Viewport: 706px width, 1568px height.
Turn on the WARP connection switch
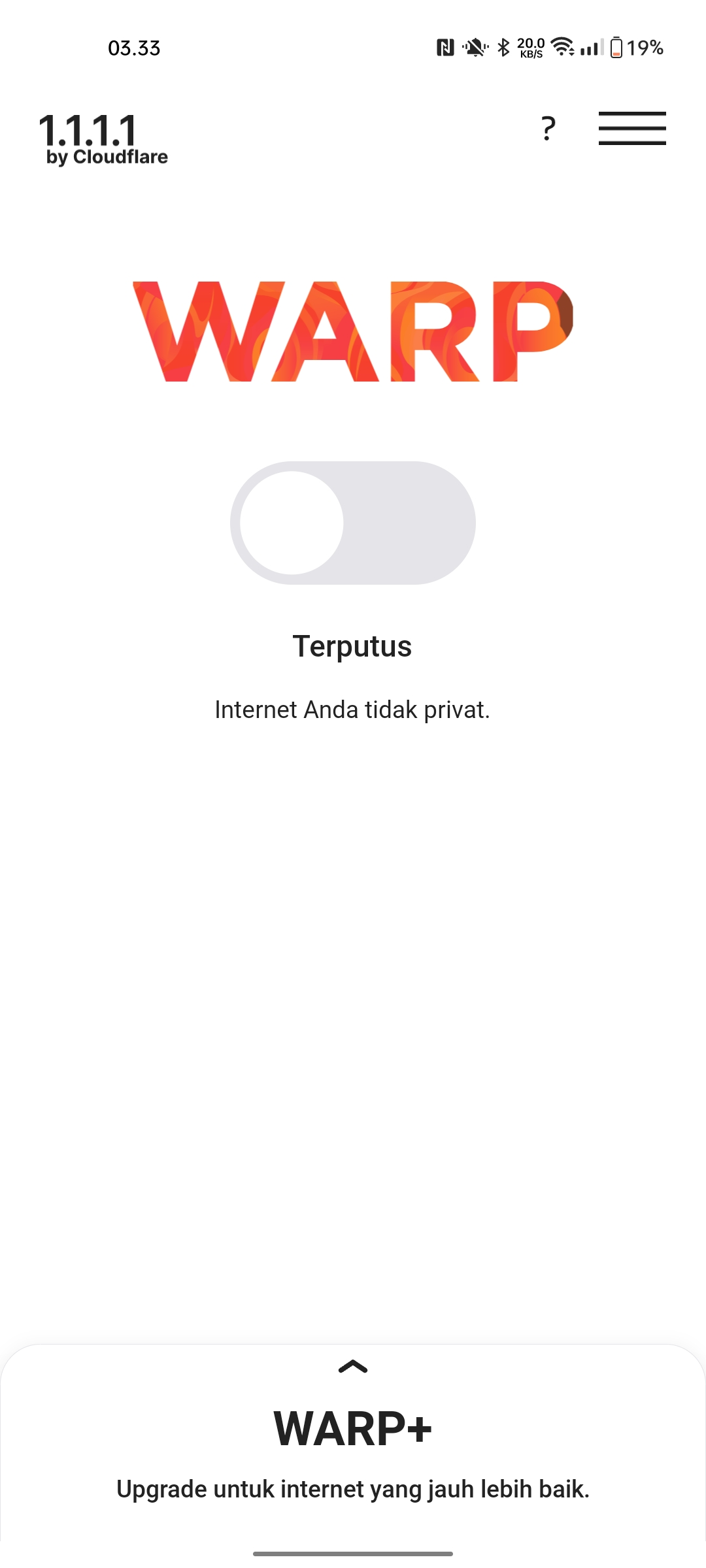(352, 523)
